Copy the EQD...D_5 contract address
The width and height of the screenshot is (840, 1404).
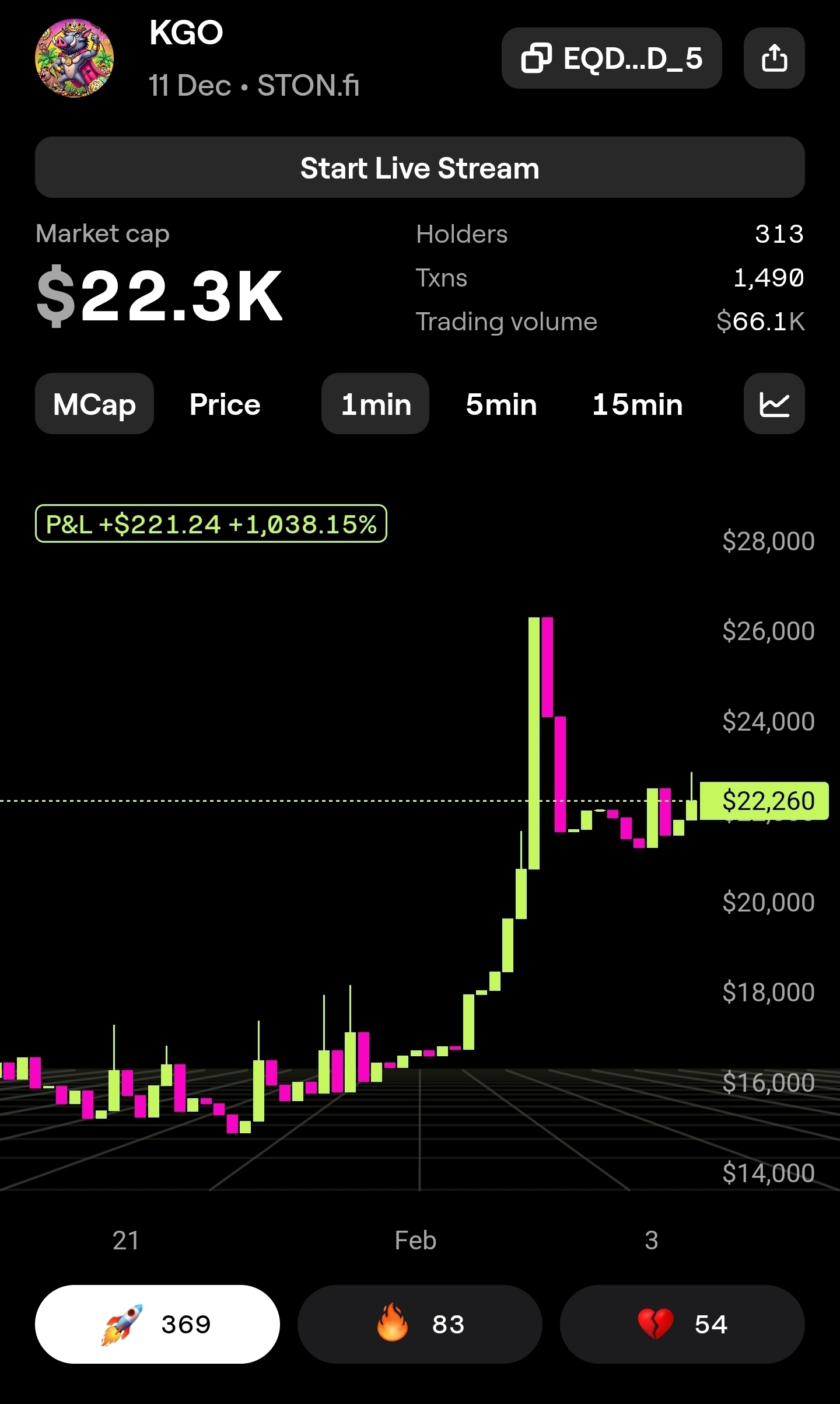[611, 58]
